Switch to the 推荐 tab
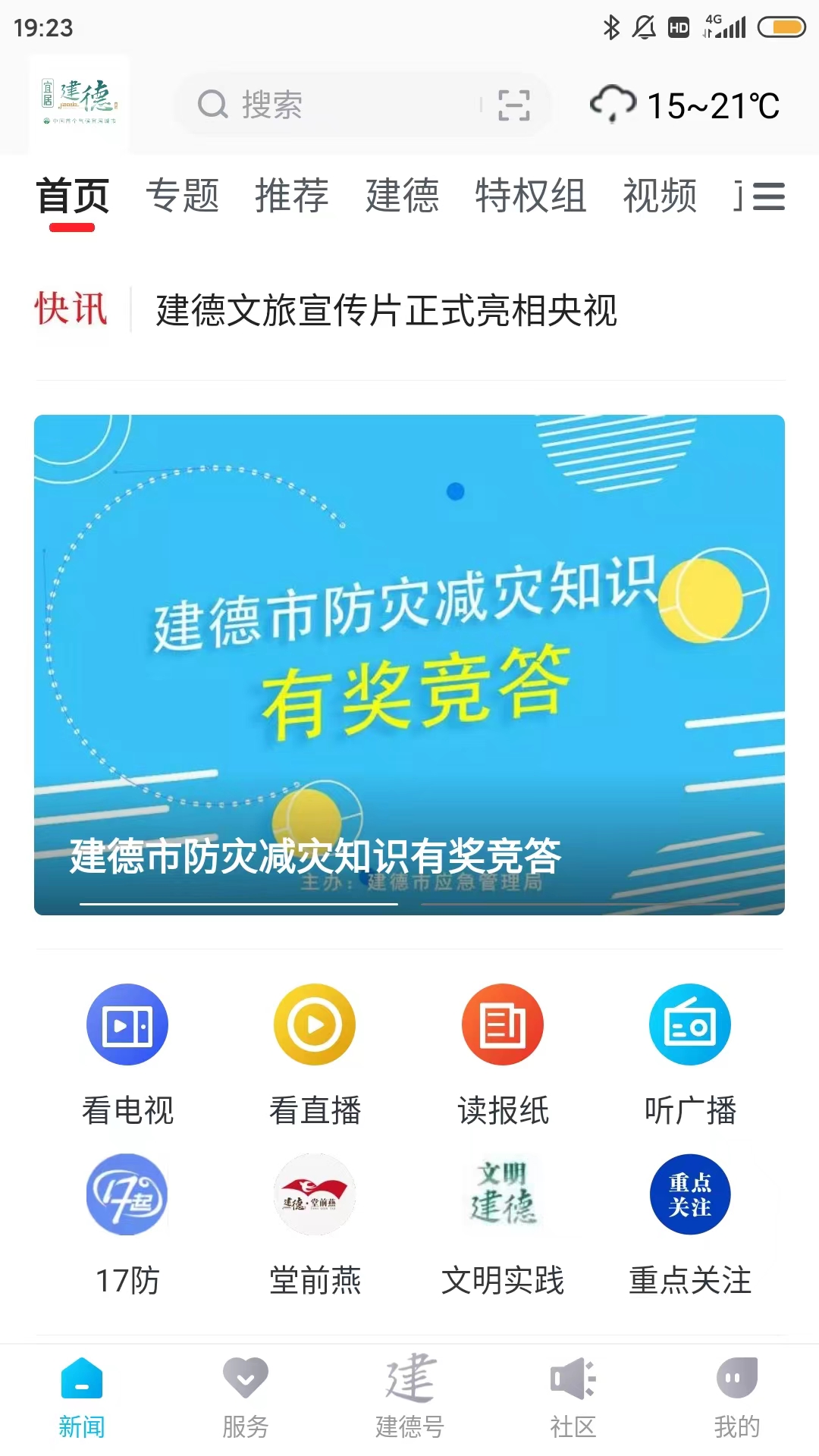The height and width of the screenshot is (1456, 819). (292, 196)
